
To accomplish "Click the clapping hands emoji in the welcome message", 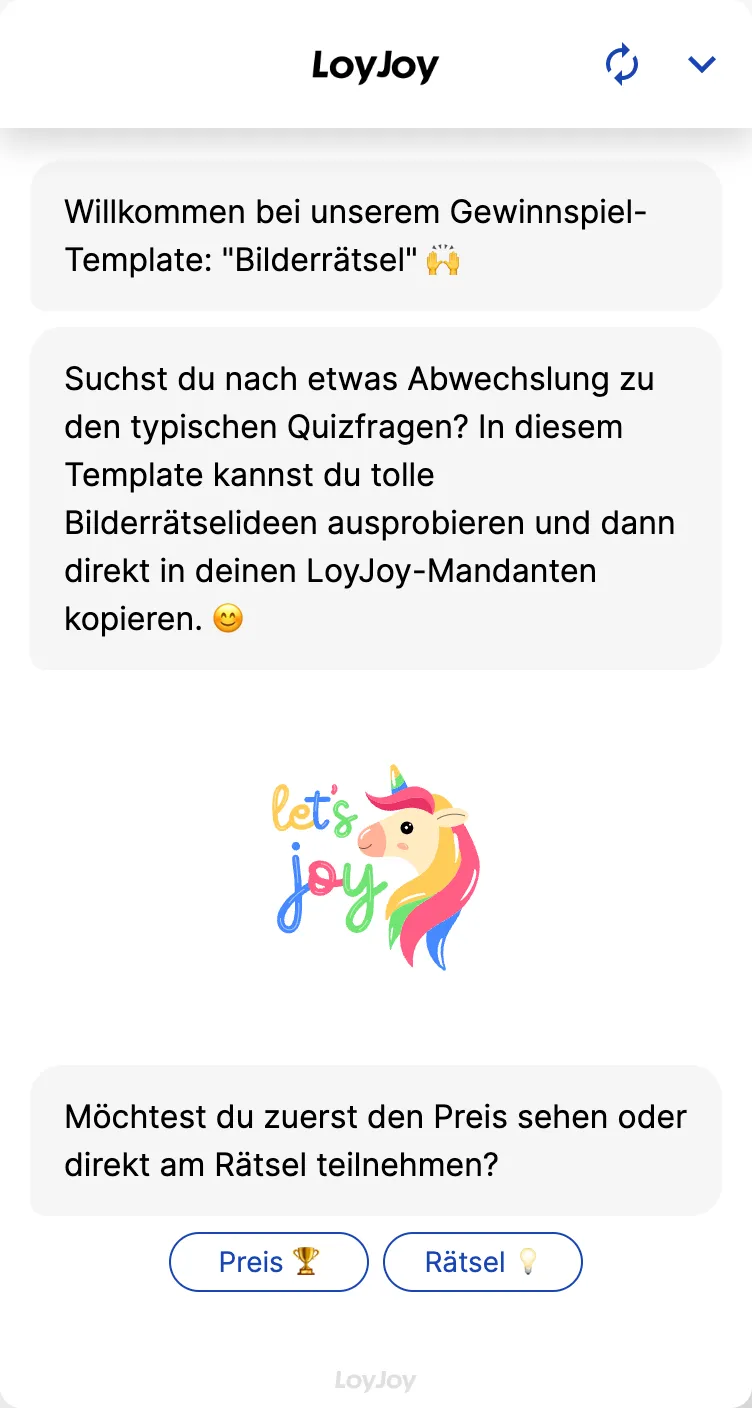I will pos(444,260).
